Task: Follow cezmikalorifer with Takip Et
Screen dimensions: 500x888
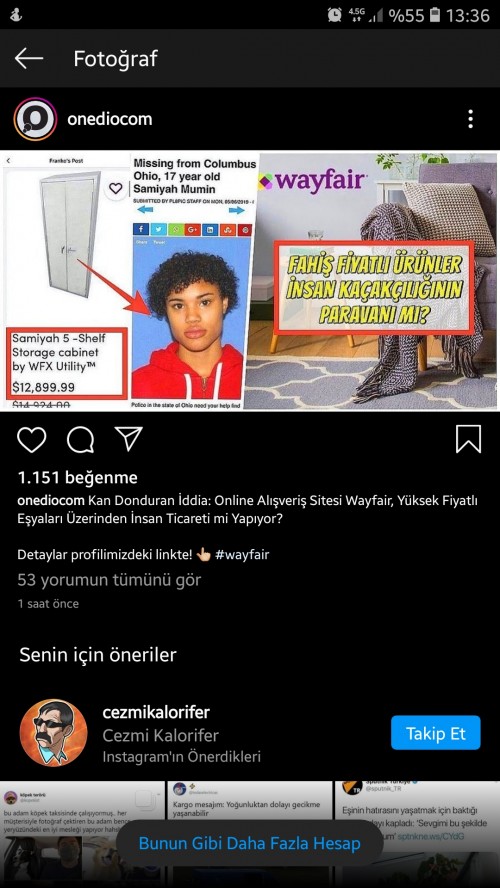Action: 435,733
